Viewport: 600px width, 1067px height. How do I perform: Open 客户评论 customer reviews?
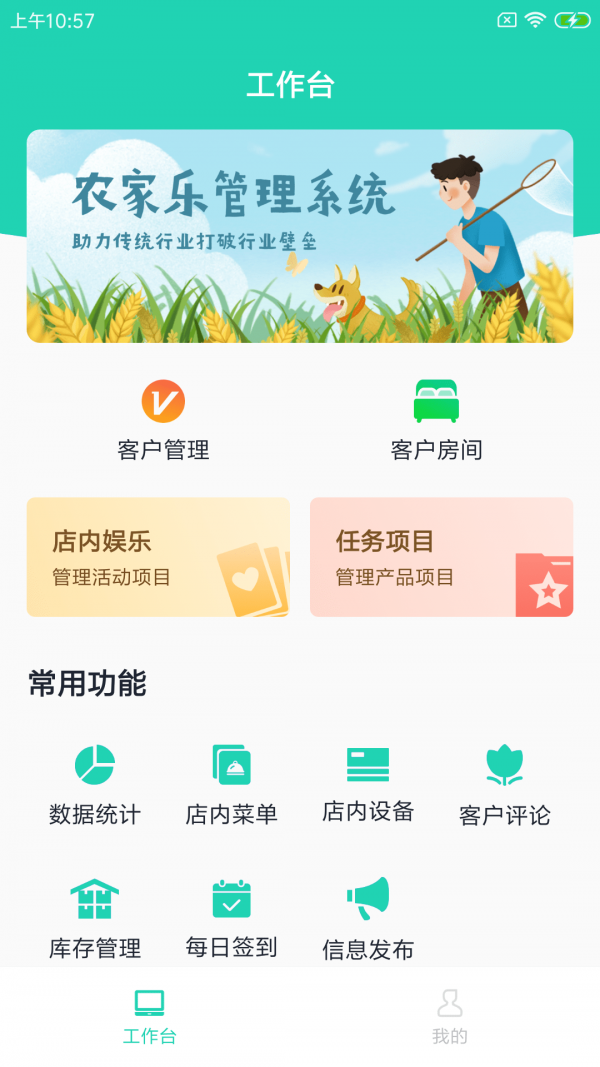point(504,785)
